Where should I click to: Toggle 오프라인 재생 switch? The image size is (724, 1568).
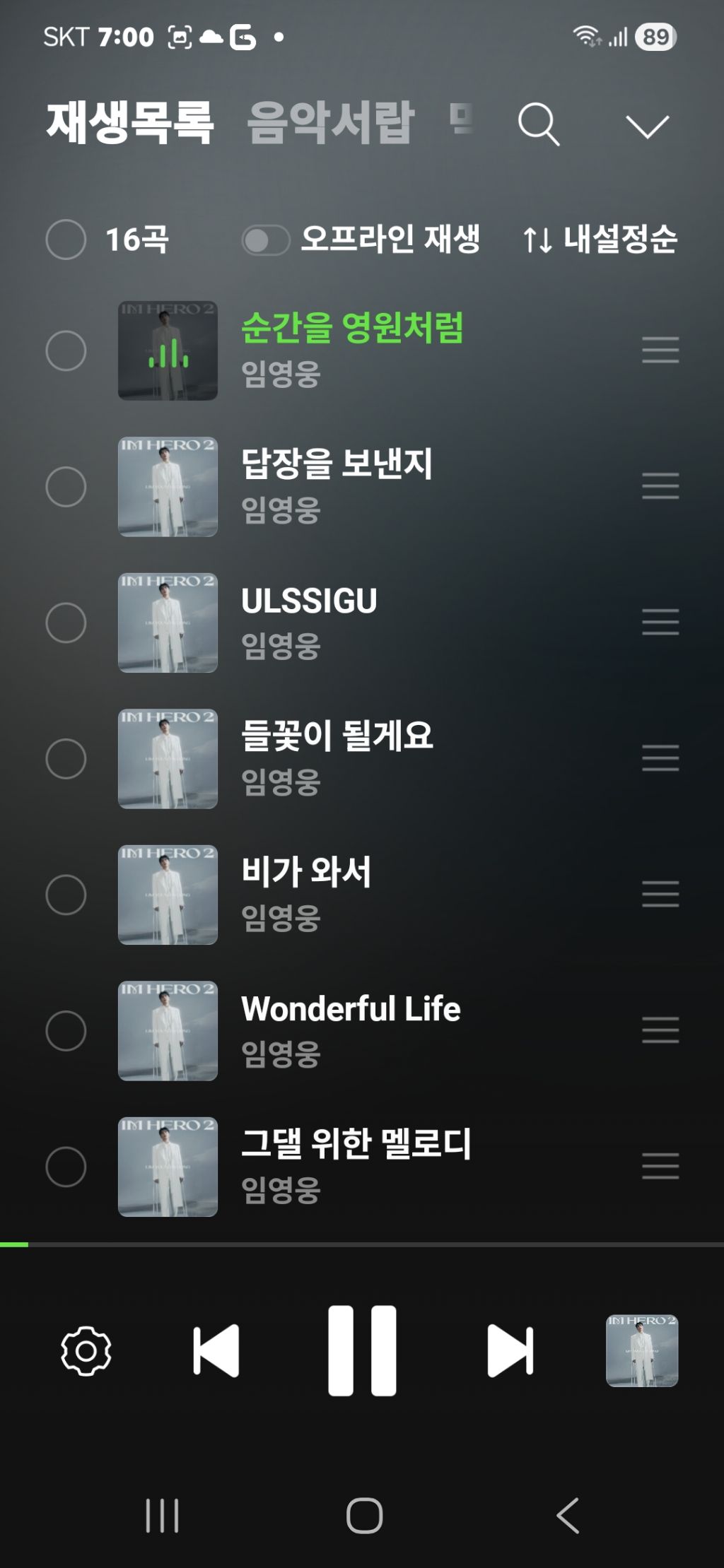[265, 240]
